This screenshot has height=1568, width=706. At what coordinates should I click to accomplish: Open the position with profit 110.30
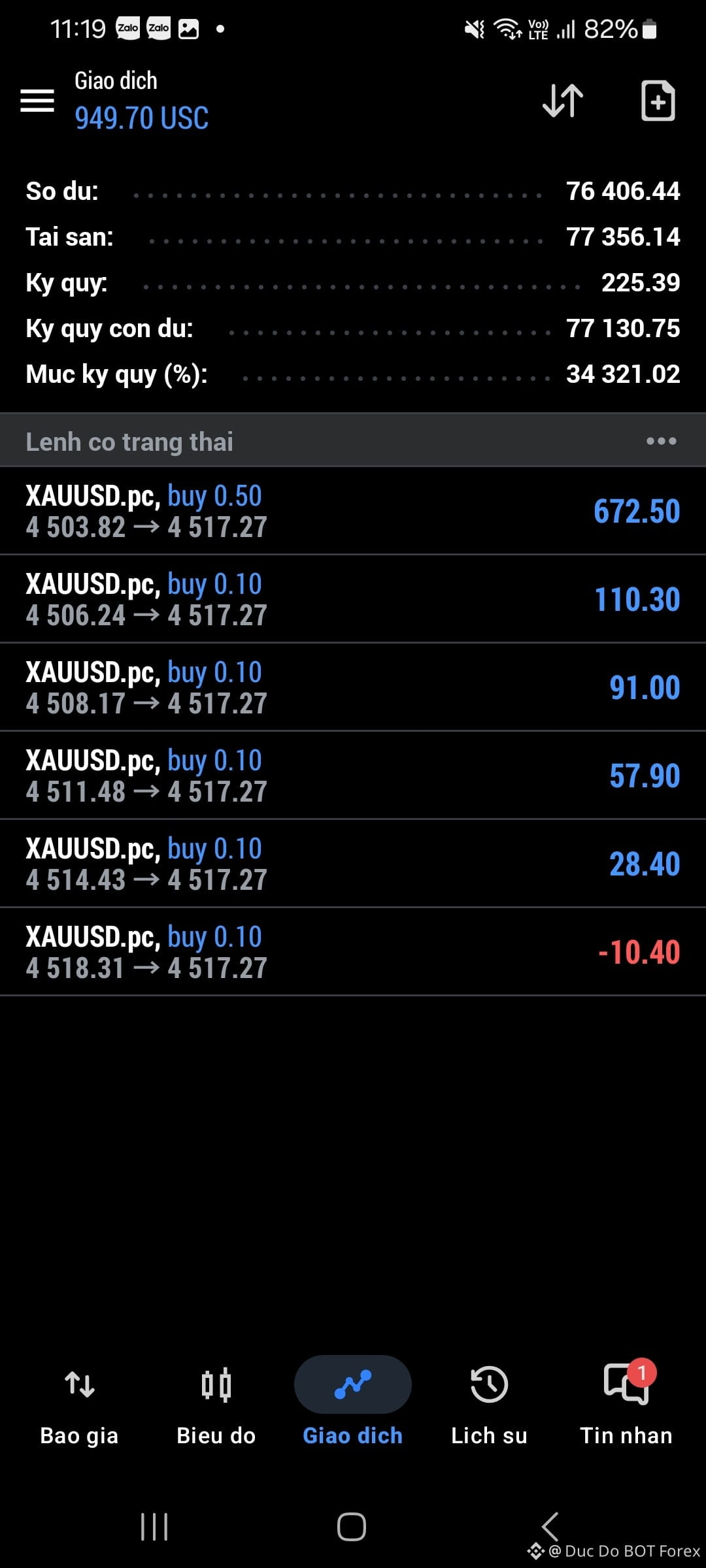click(353, 599)
